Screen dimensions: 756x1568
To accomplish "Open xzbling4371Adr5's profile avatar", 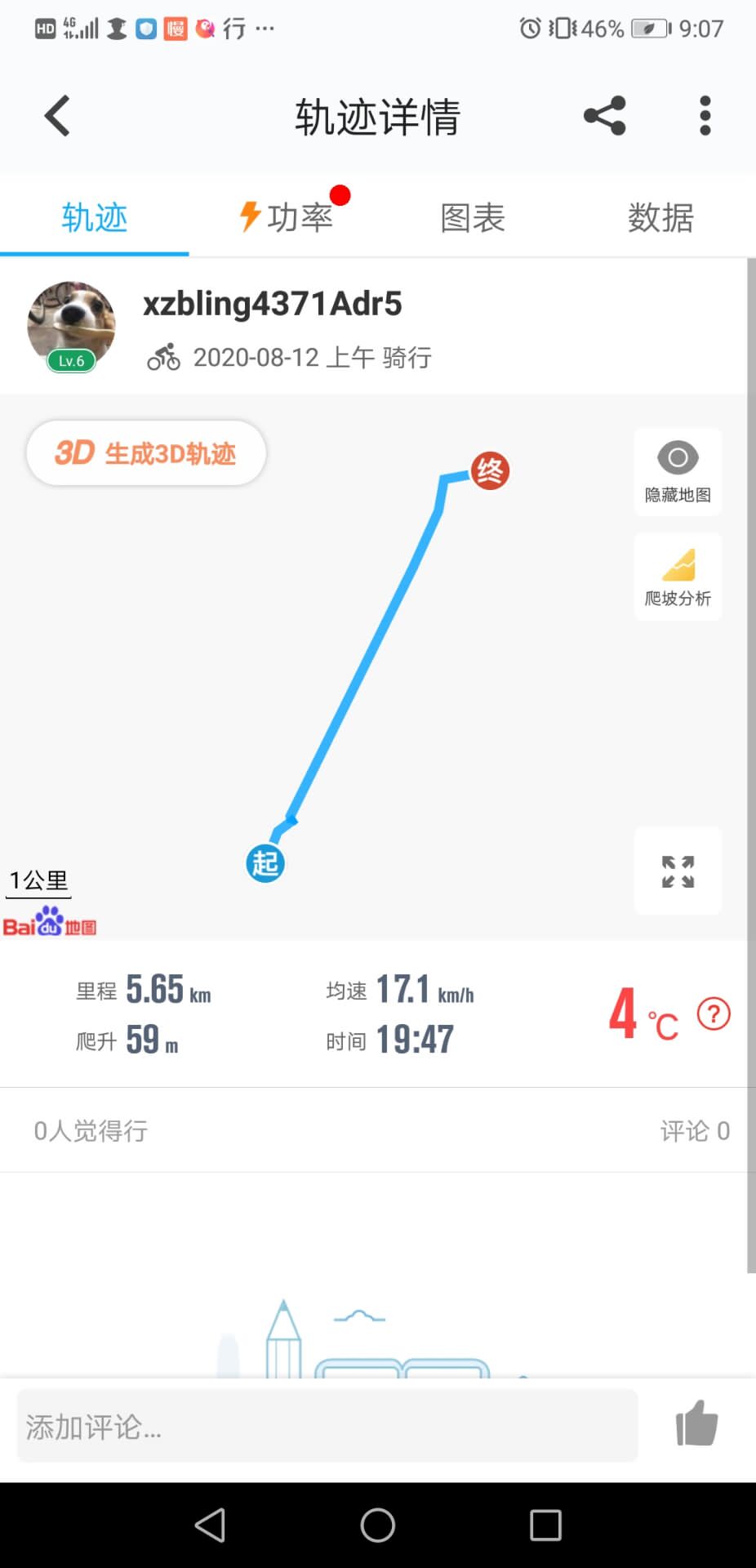I will 71,325.
